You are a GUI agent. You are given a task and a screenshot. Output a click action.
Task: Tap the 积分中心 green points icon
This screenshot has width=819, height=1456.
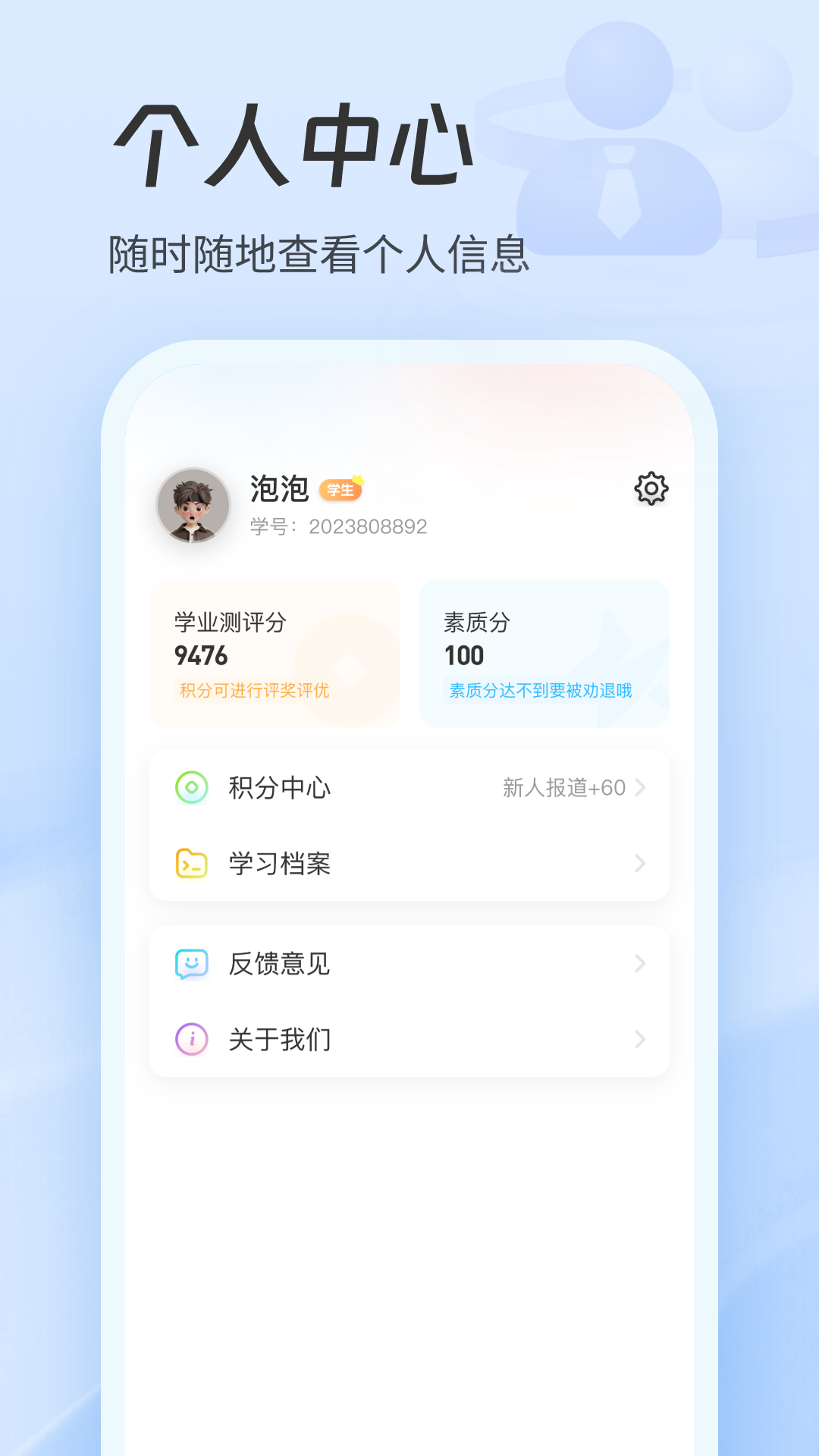click(190, 787)
